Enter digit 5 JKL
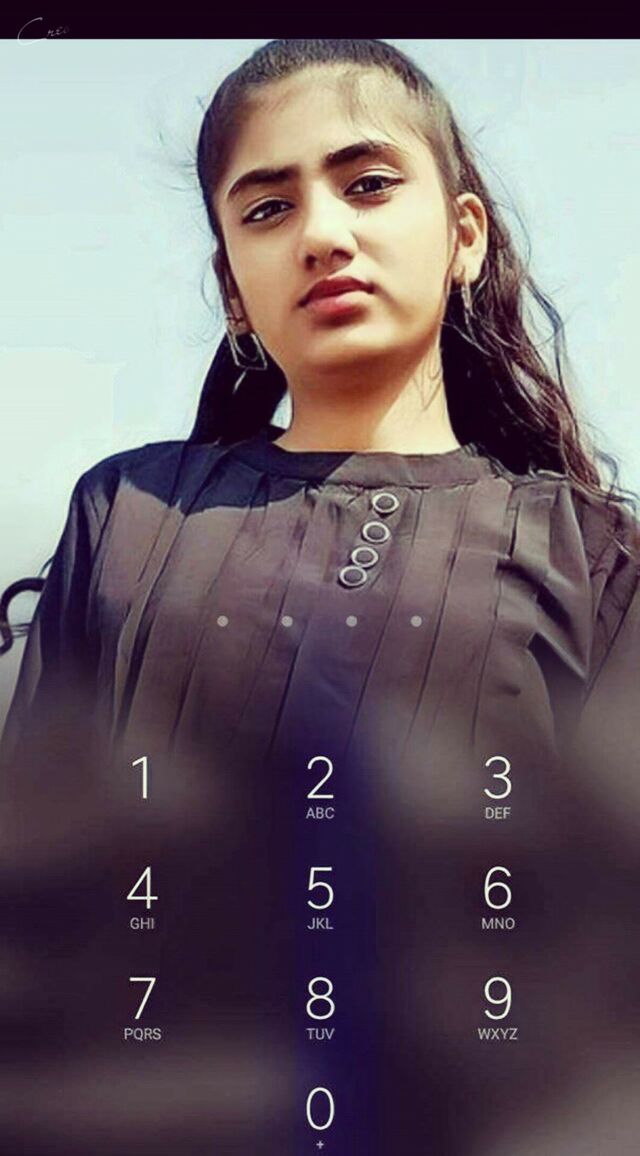The width and height of the screenshot is (640, 1156). point(320,897)
